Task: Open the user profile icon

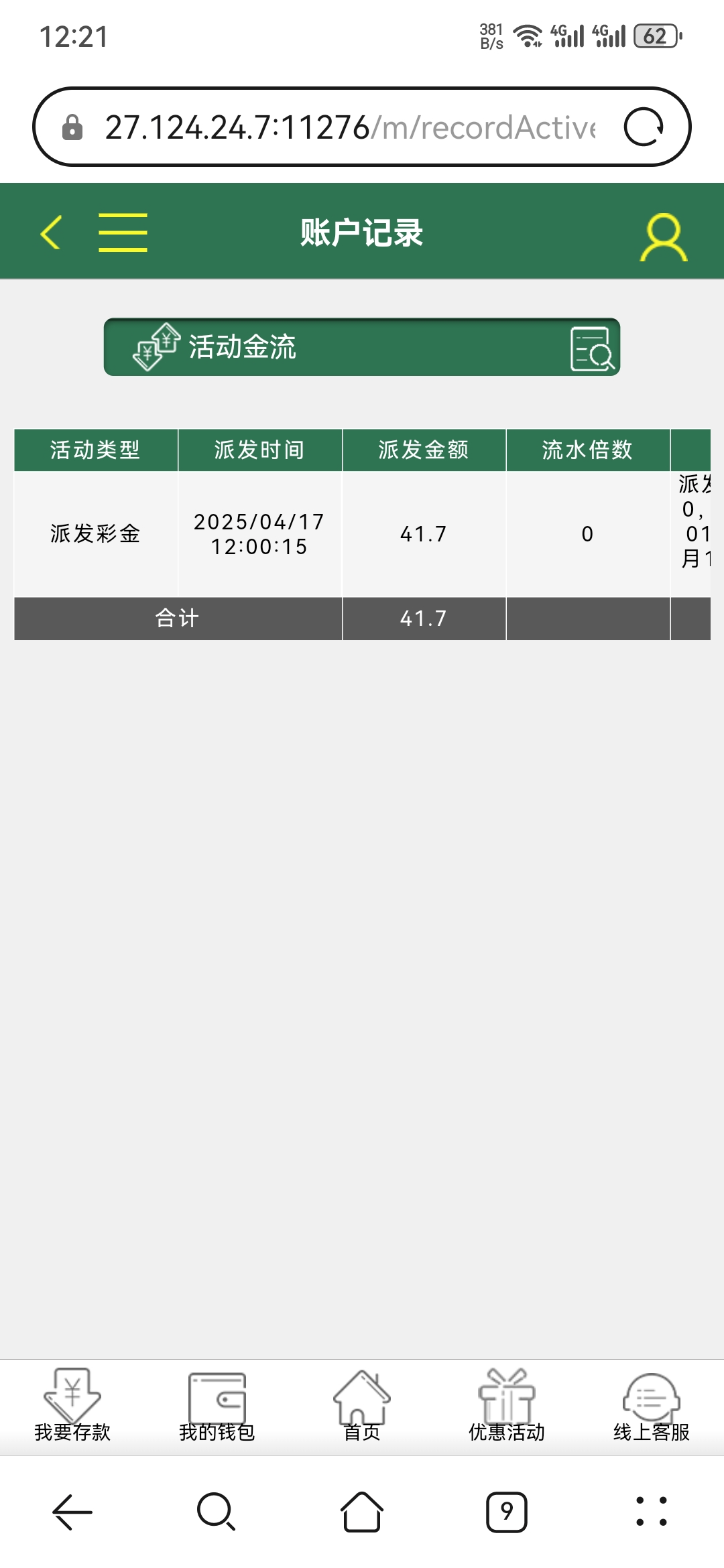Action: pos(664,237)
